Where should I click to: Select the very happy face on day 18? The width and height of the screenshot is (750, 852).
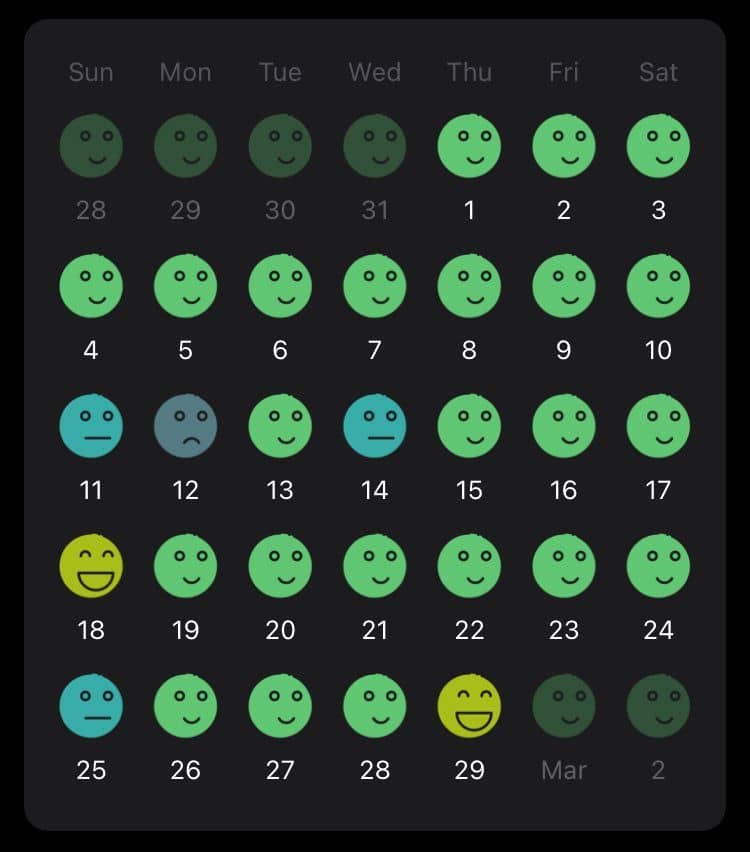[x=91, y=566]
